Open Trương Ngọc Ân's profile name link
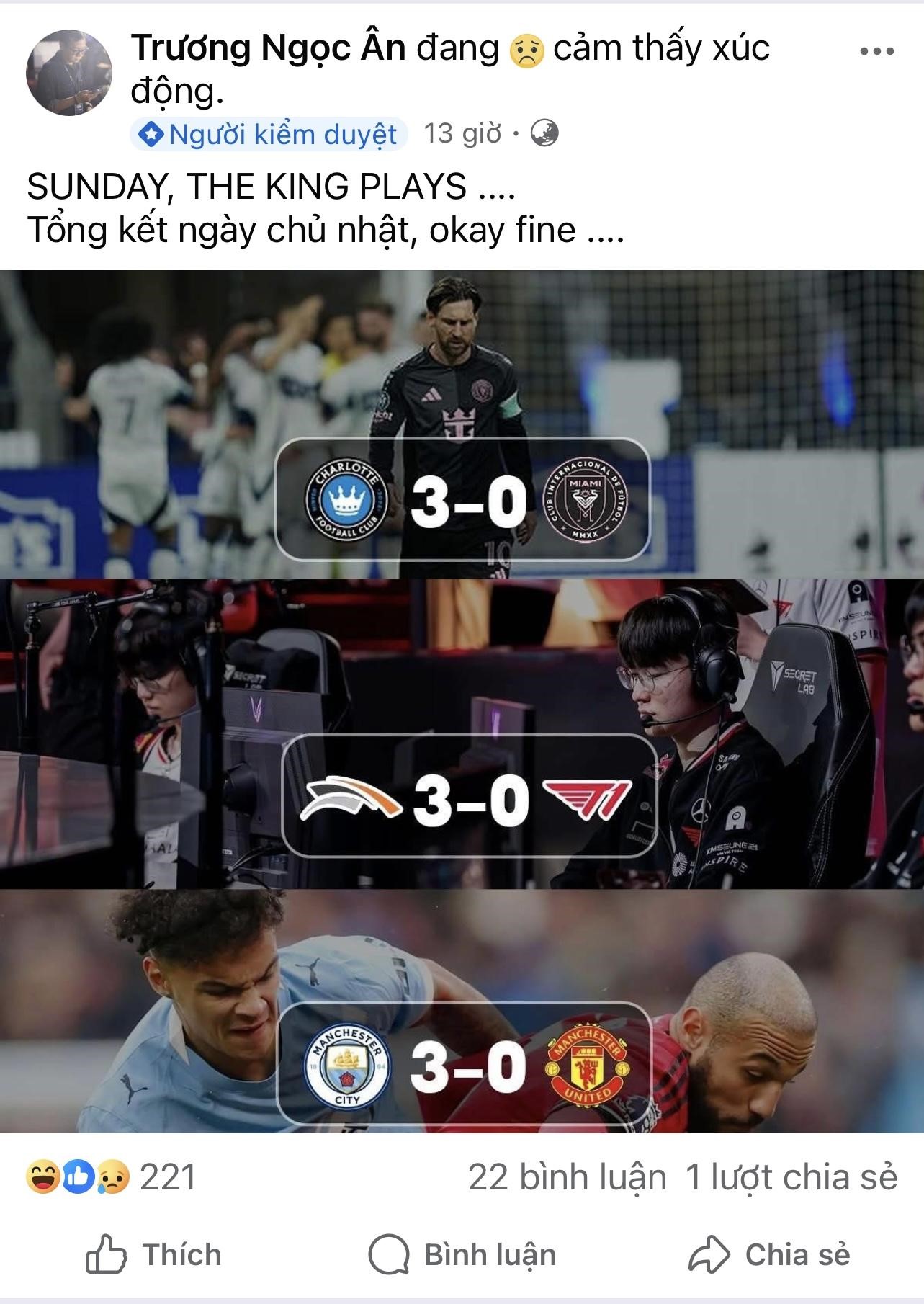924x1304 pixels. 269,49
